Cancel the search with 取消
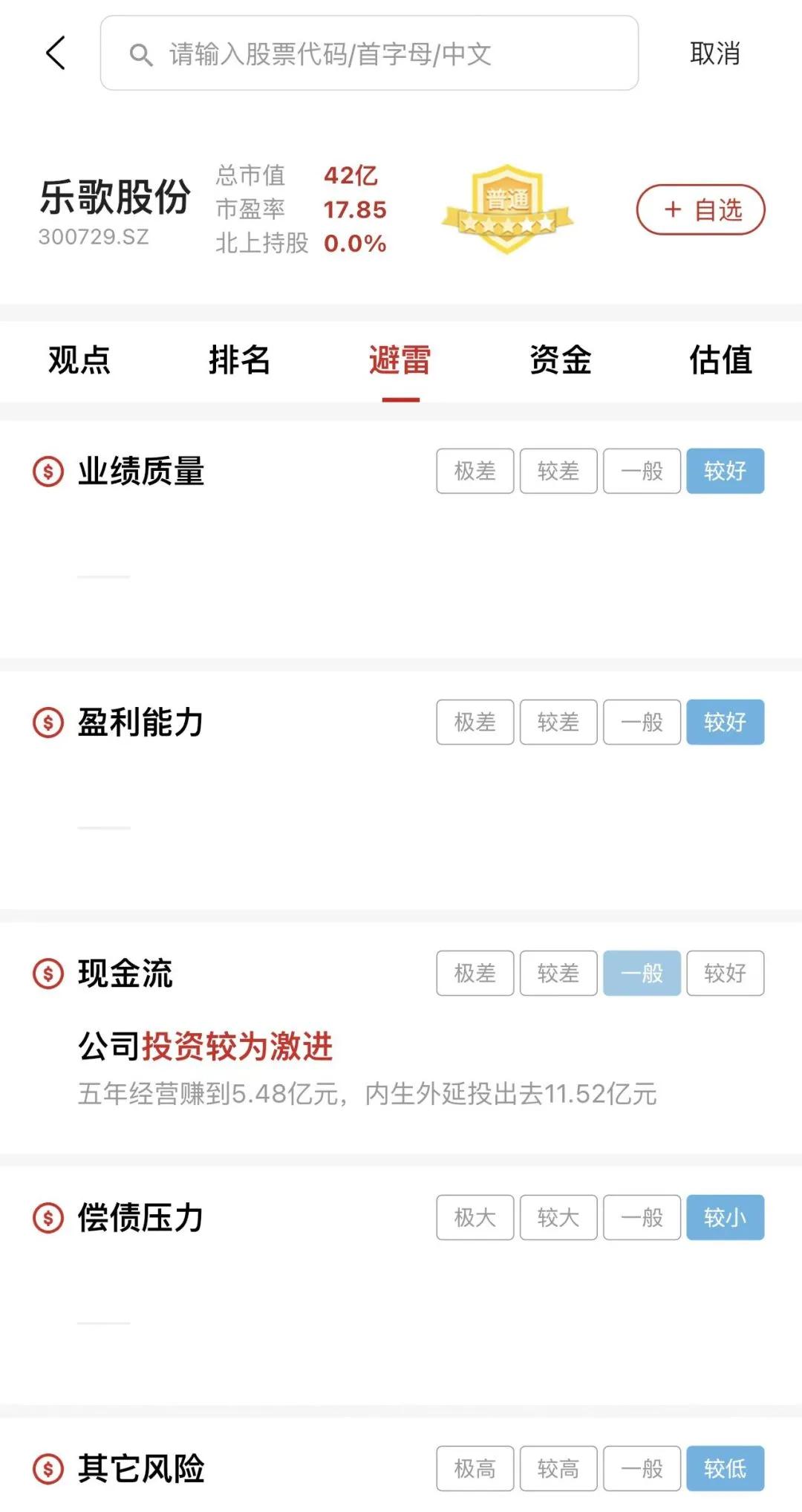The height and width of the screenshot is (1512, 802). 714,53
